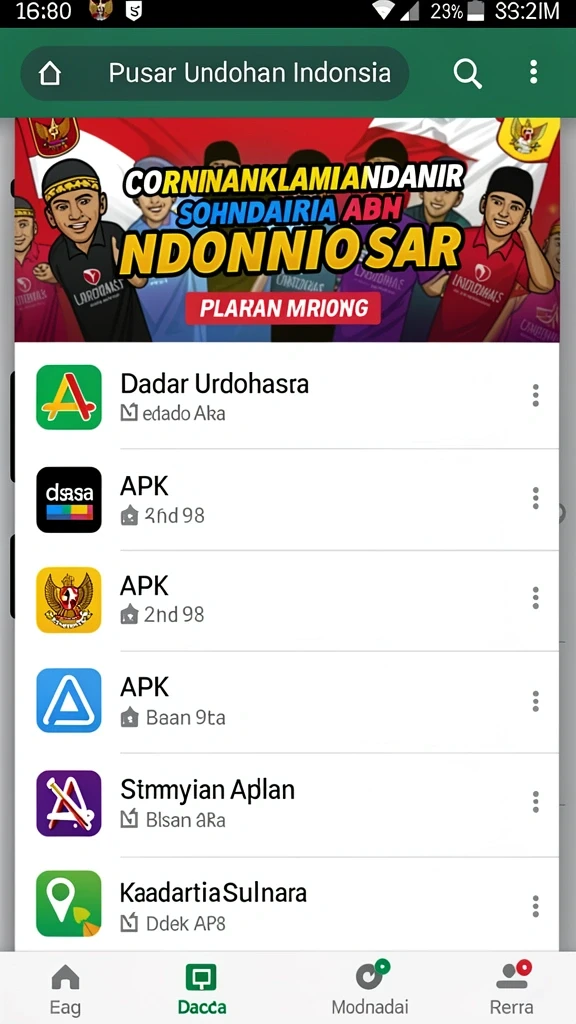The width and height of the screenshot is (576, 1024).
Task: Open options for KaadartiaSulnara
Action: click(536, 906)
